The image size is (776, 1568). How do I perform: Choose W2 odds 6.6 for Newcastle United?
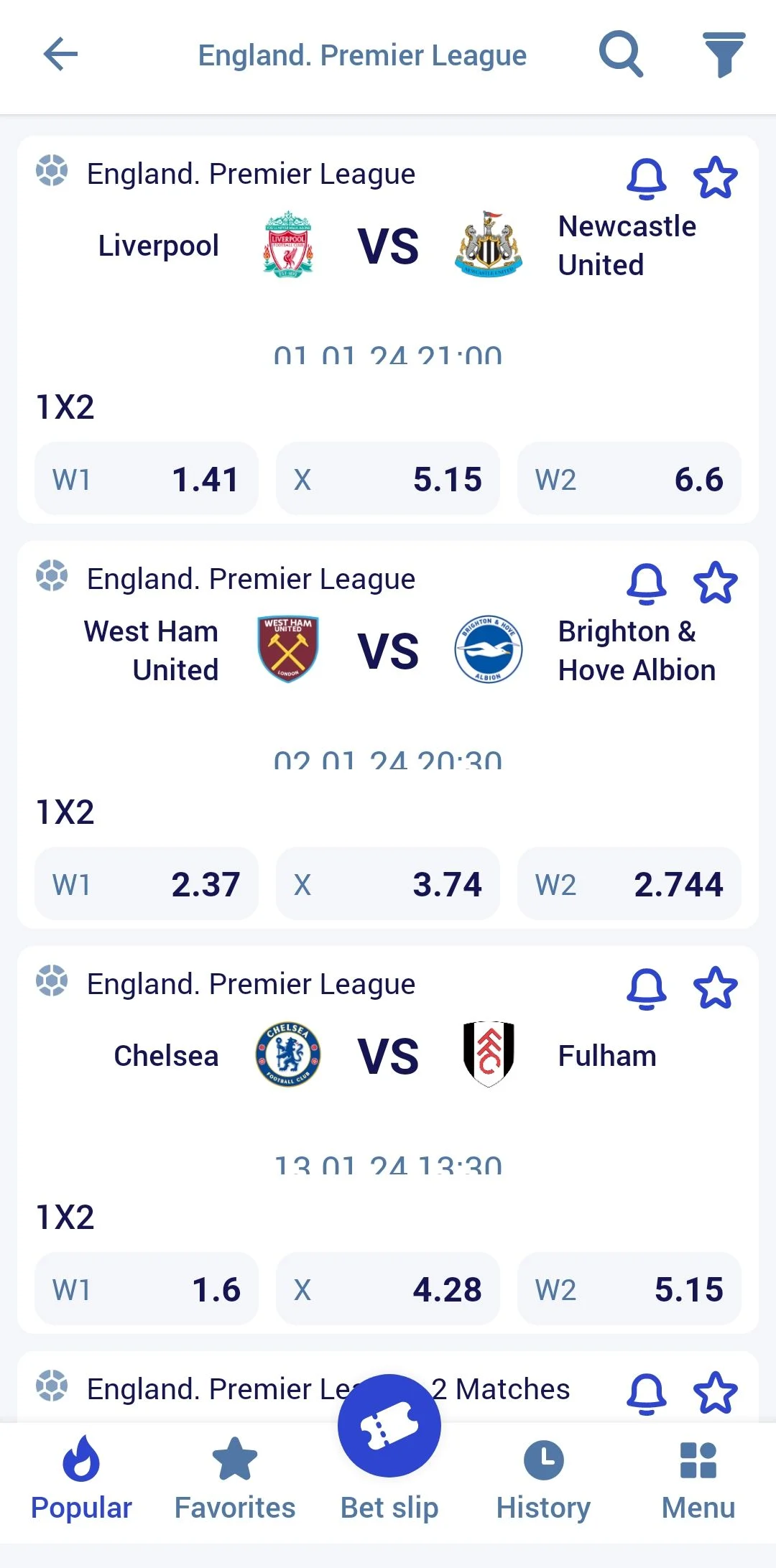[629, 478]
